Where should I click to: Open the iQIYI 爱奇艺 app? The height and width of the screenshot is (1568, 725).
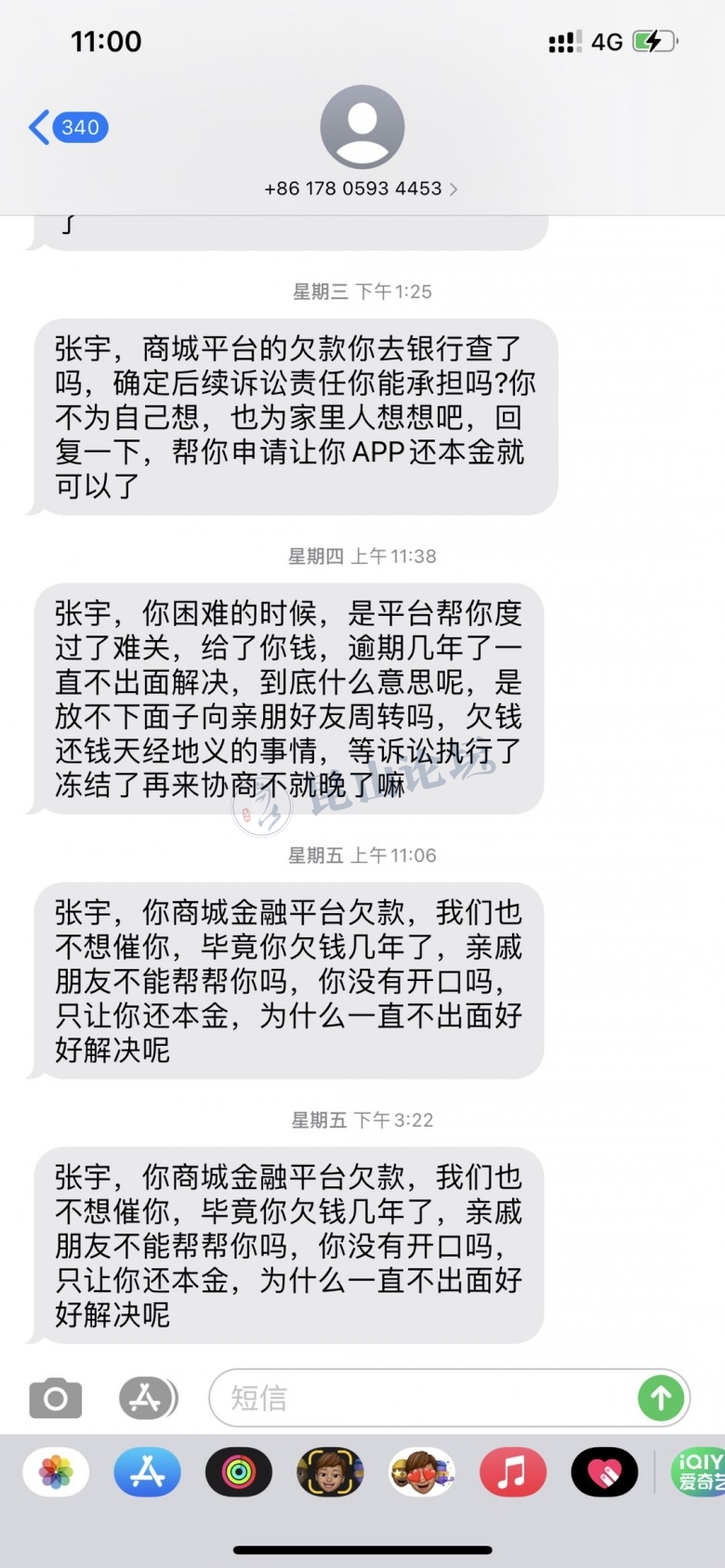coord(699,1472)
